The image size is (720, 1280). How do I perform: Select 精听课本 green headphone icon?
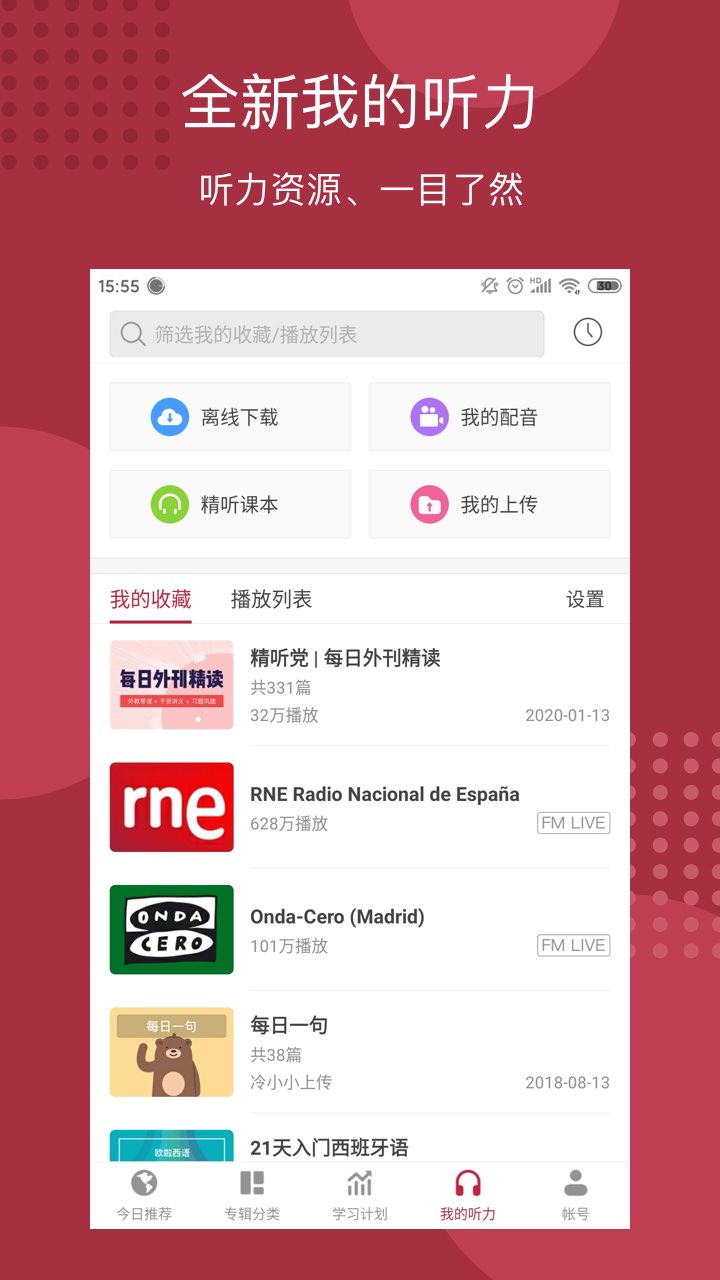point(229,504)
